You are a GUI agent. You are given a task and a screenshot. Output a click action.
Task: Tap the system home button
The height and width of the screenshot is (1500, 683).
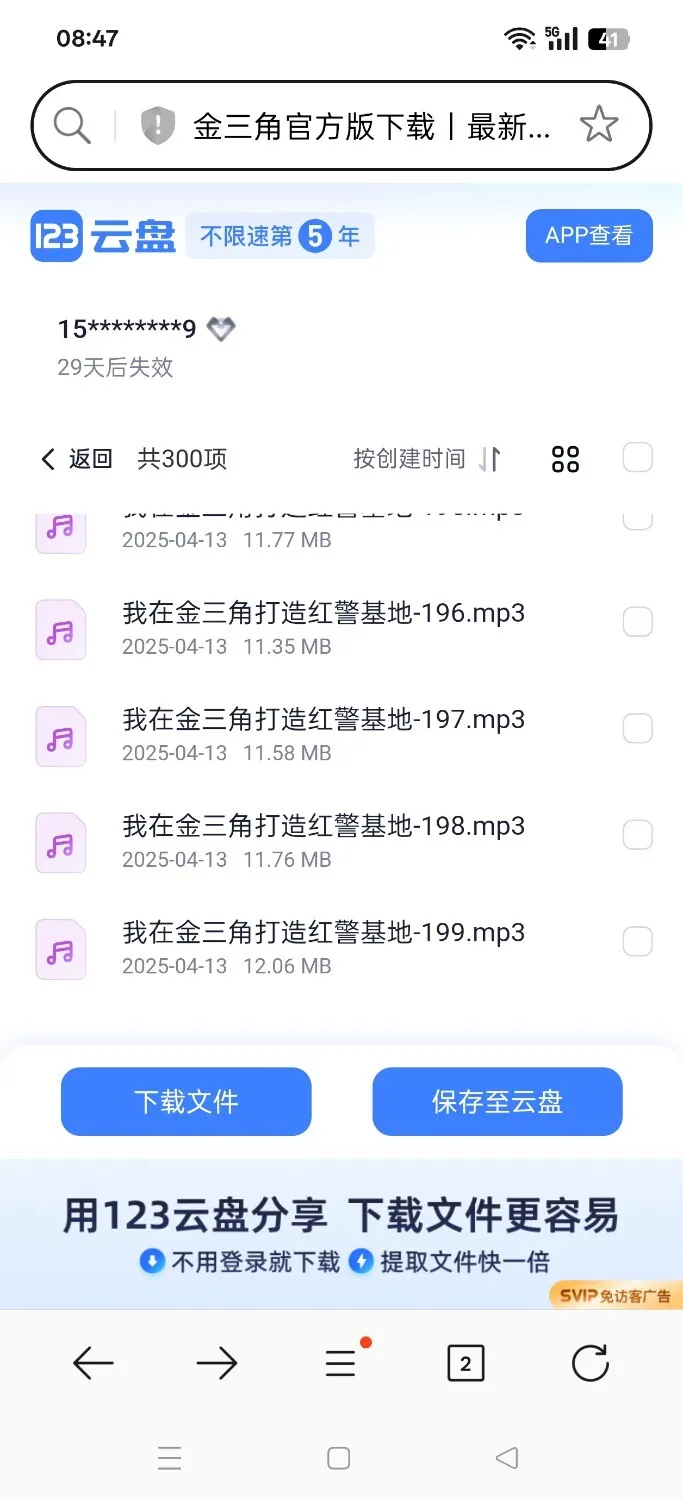tap(339, 1458)
